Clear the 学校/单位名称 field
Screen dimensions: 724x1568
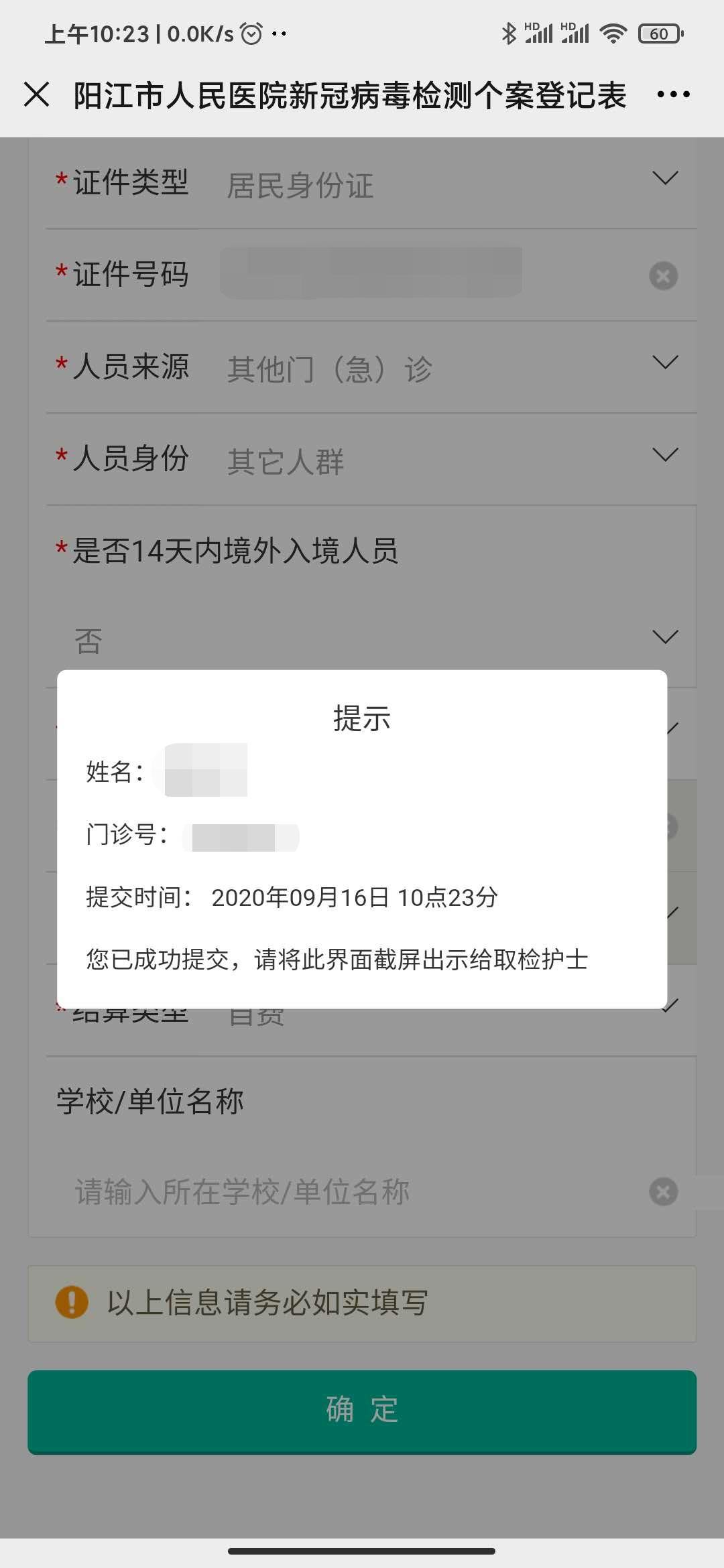point(663,1192)
